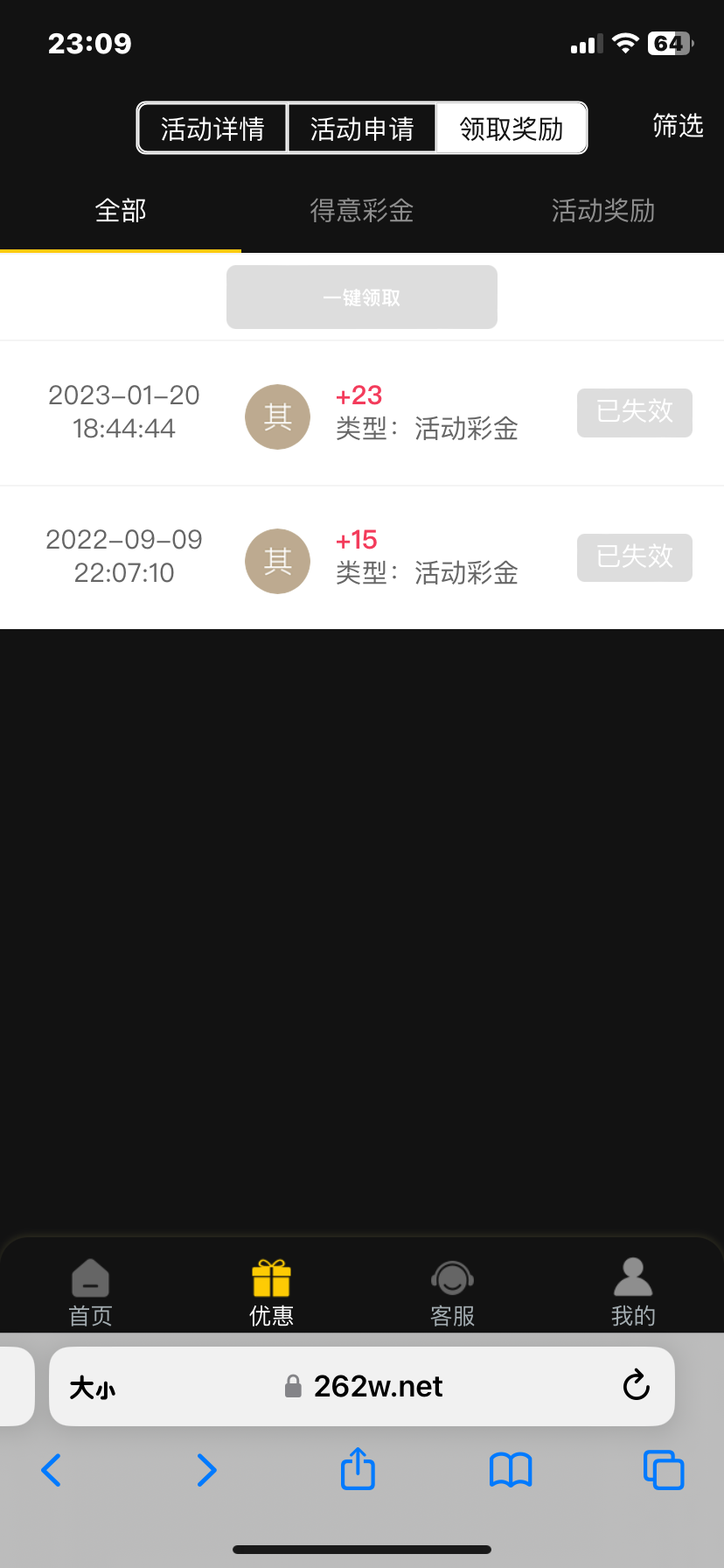Select the 领取奖励 segment
Screen dimensions: 724x1568
tap(512, 129)
